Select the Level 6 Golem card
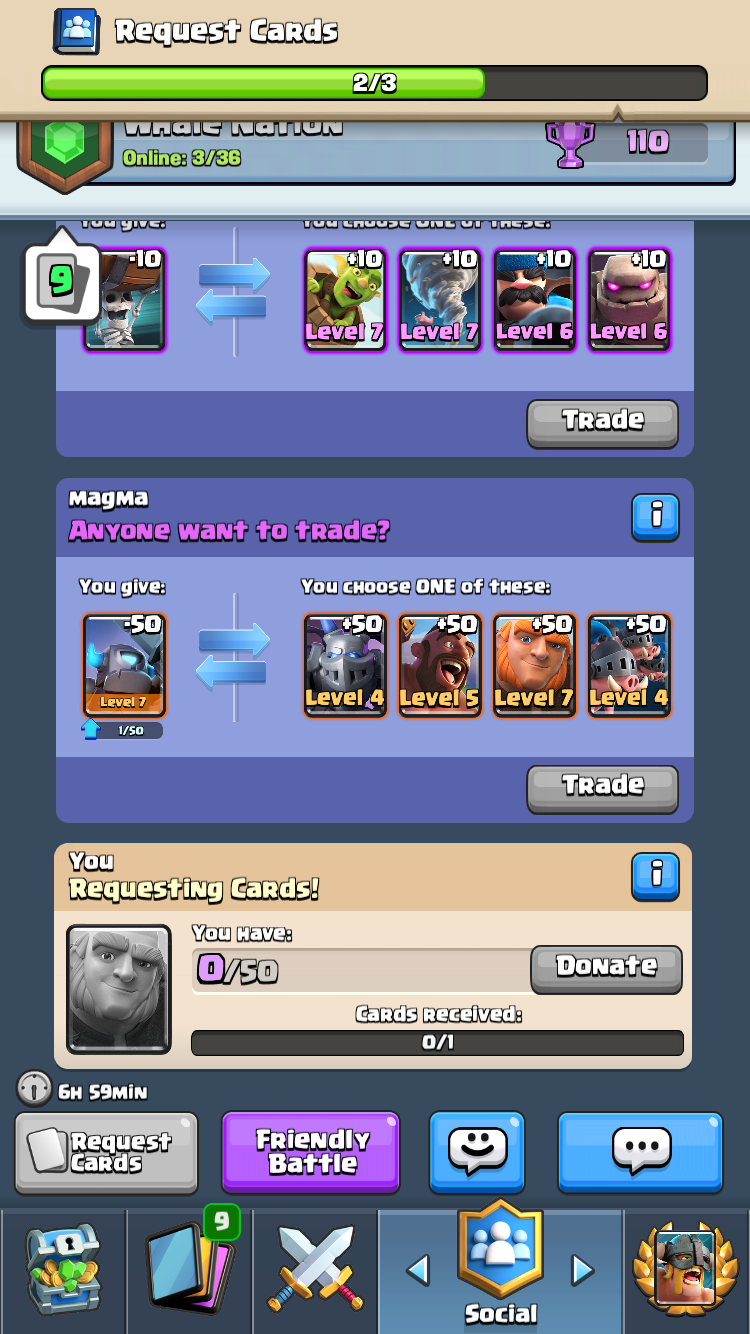The image size is (750, 1334). tap(628, 299)
